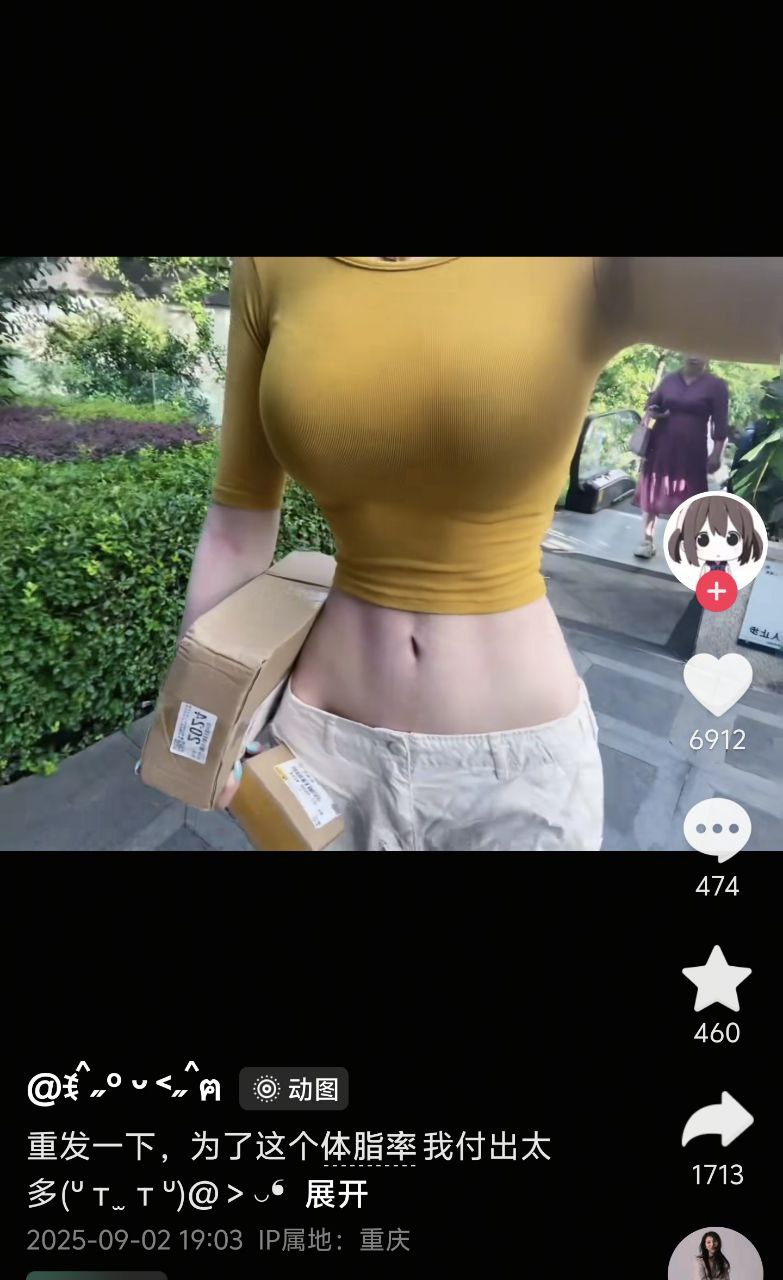Viewport: 783px width, 1280px height.
Task: Share this video using the arrow icon
Action: coord(717,1121)
